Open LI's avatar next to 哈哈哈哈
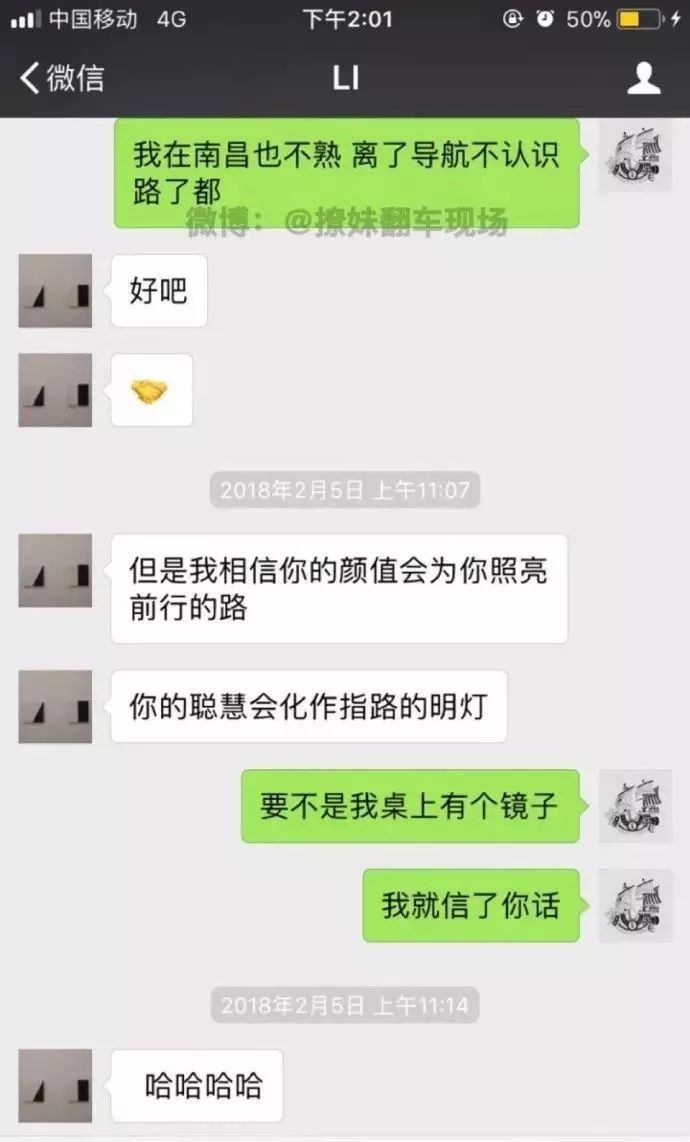Screen dimensions: 690x1142 point(55,1086)
